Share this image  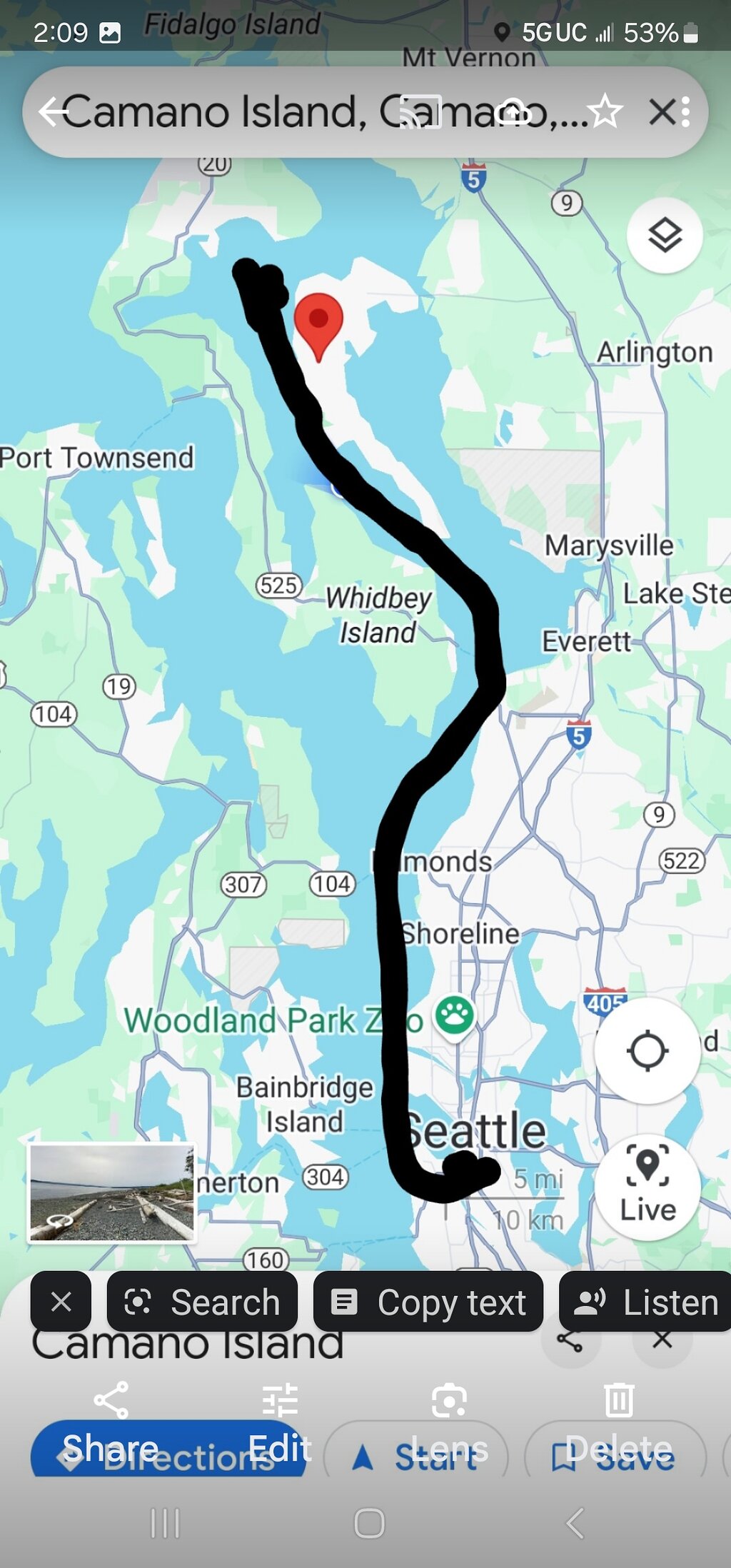pos(111,1421)
